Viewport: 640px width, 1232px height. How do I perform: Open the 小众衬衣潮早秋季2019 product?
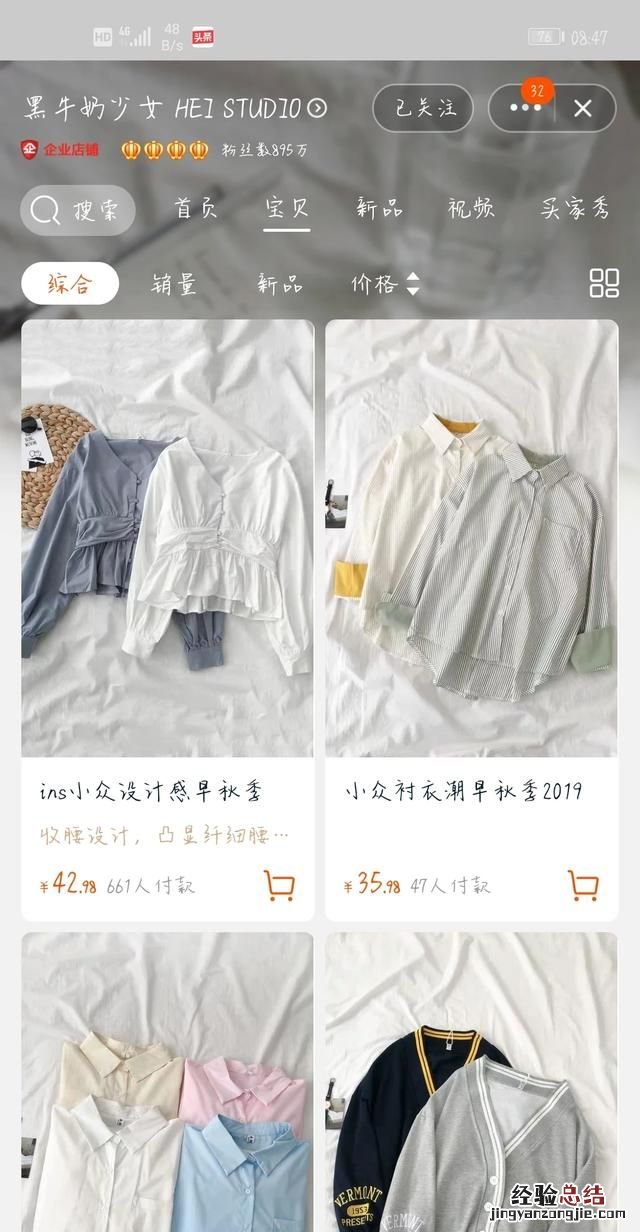coord(471,538)
